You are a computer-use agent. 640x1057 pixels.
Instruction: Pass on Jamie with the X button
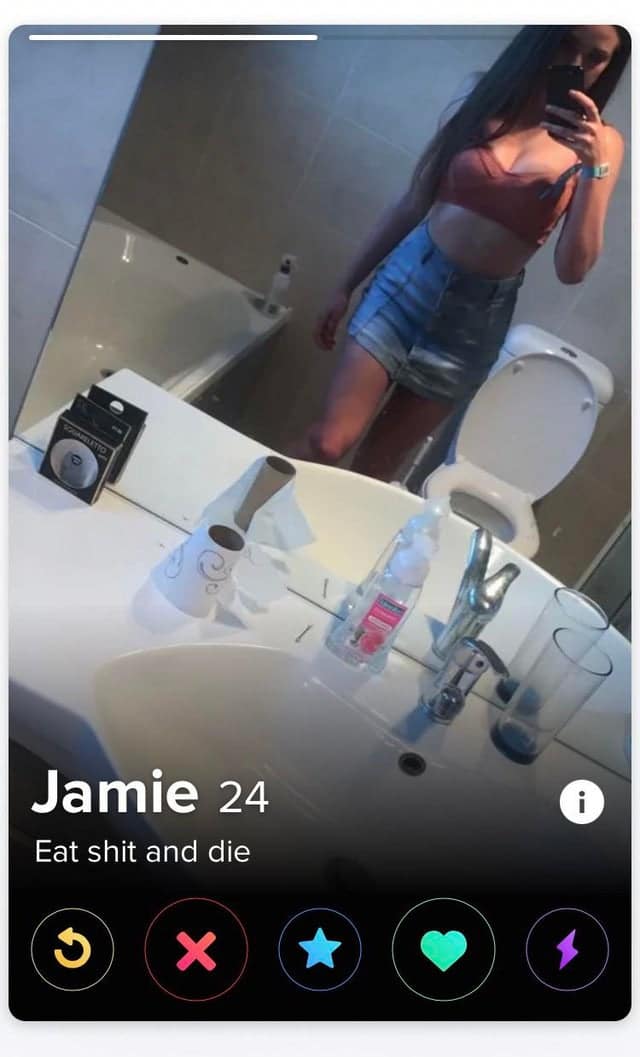196,949
